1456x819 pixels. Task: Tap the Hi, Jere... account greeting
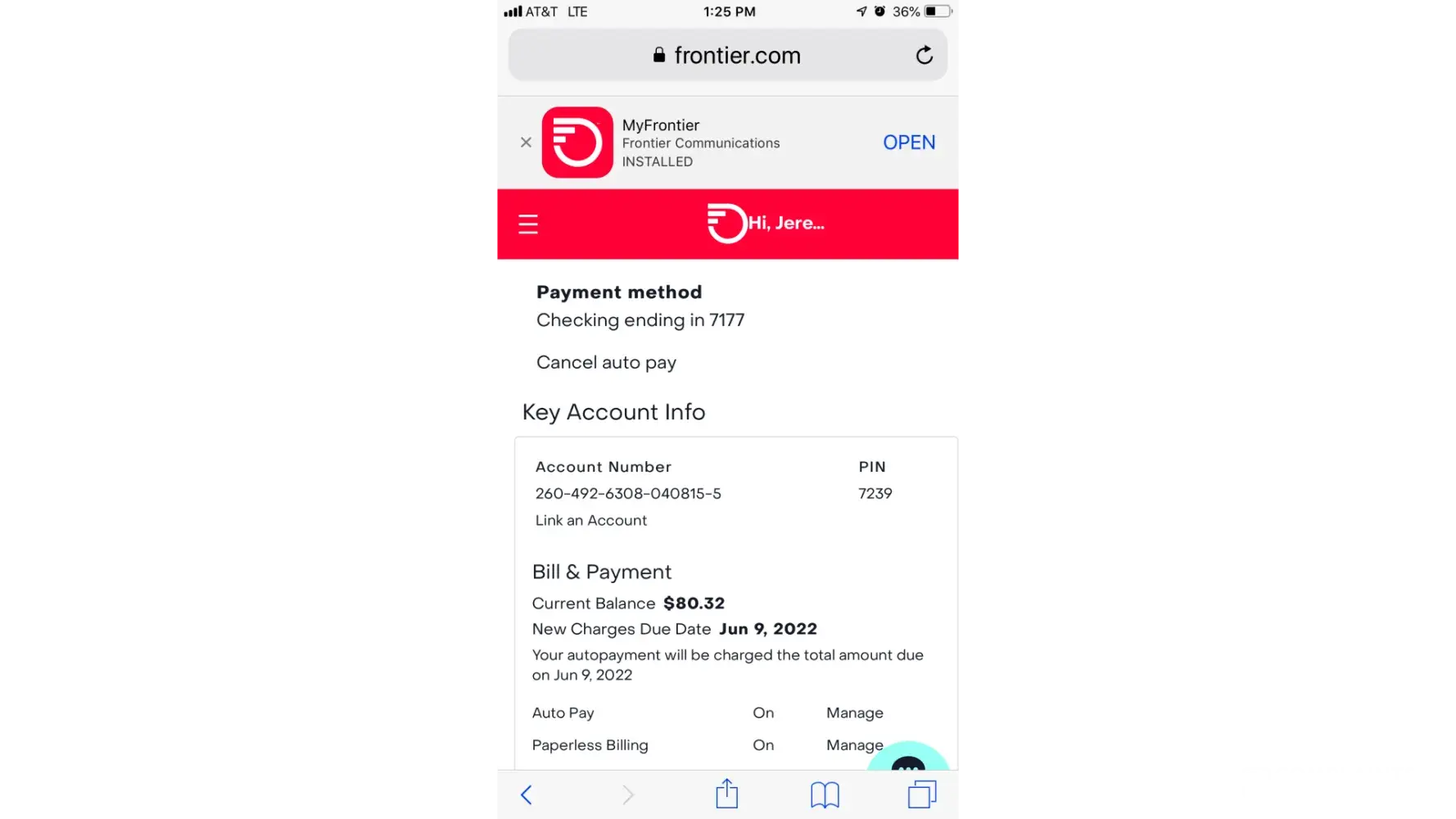[x=785, y=224]
